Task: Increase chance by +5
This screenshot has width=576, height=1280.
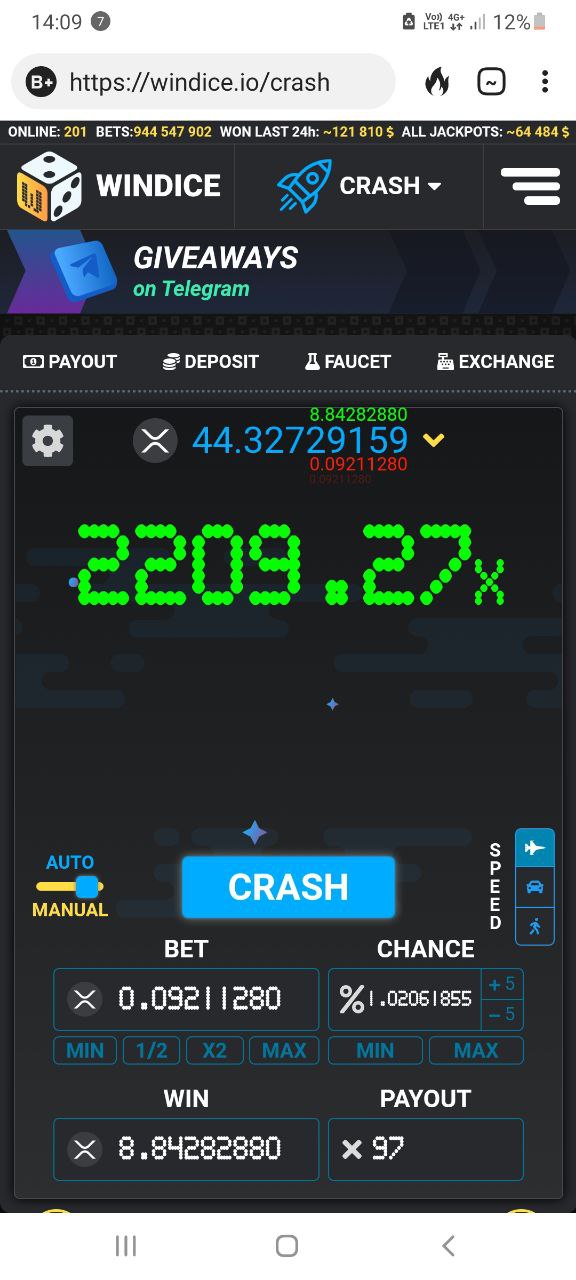Action: 502,984
